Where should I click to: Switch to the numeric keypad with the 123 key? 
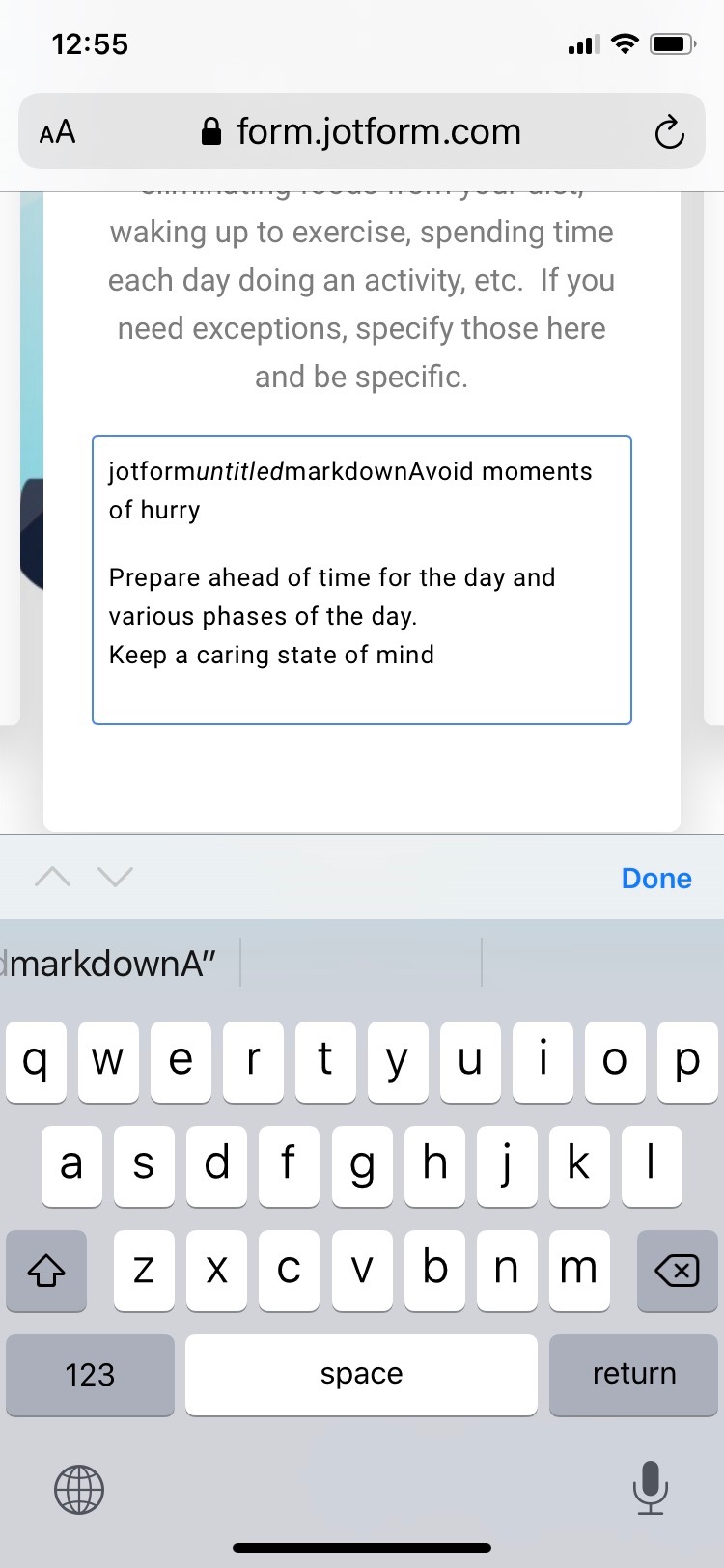click(x=90, y=1374)
